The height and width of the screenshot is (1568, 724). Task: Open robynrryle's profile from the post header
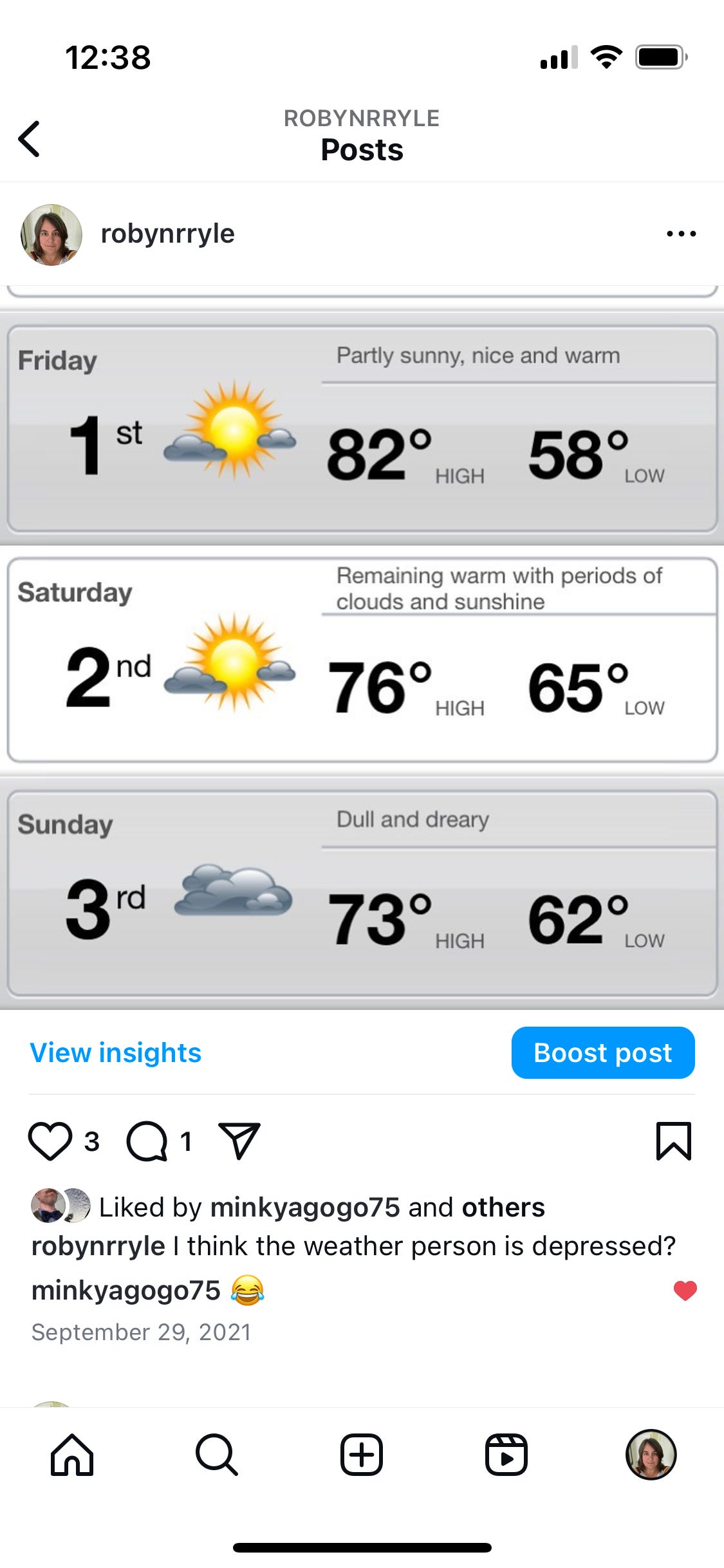pyautogui.click(x=167, y=234)
